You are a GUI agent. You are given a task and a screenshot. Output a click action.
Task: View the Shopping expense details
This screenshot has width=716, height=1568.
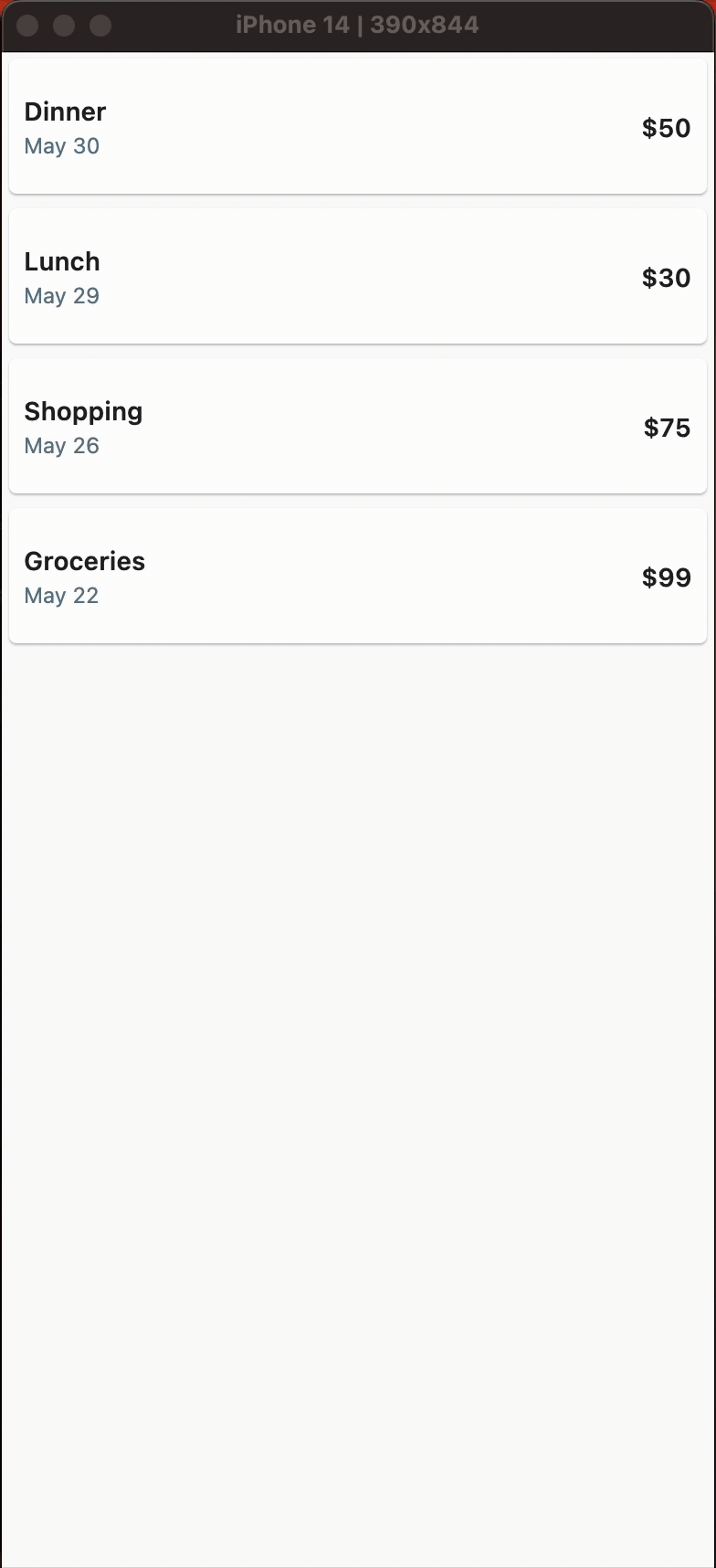click(x=357, y=427)
